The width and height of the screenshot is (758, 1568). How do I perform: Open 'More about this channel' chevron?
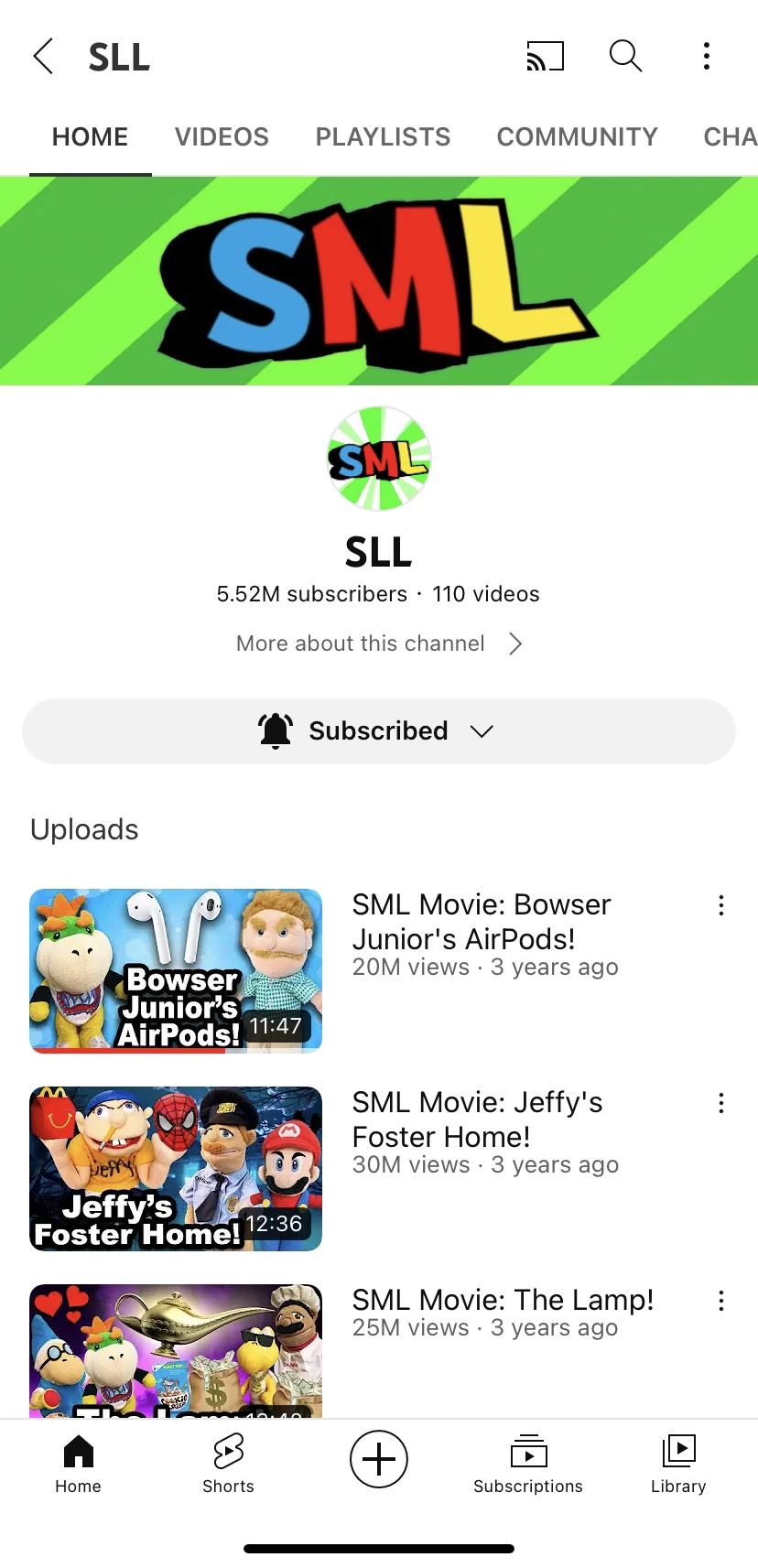click(x=514, y=643)
